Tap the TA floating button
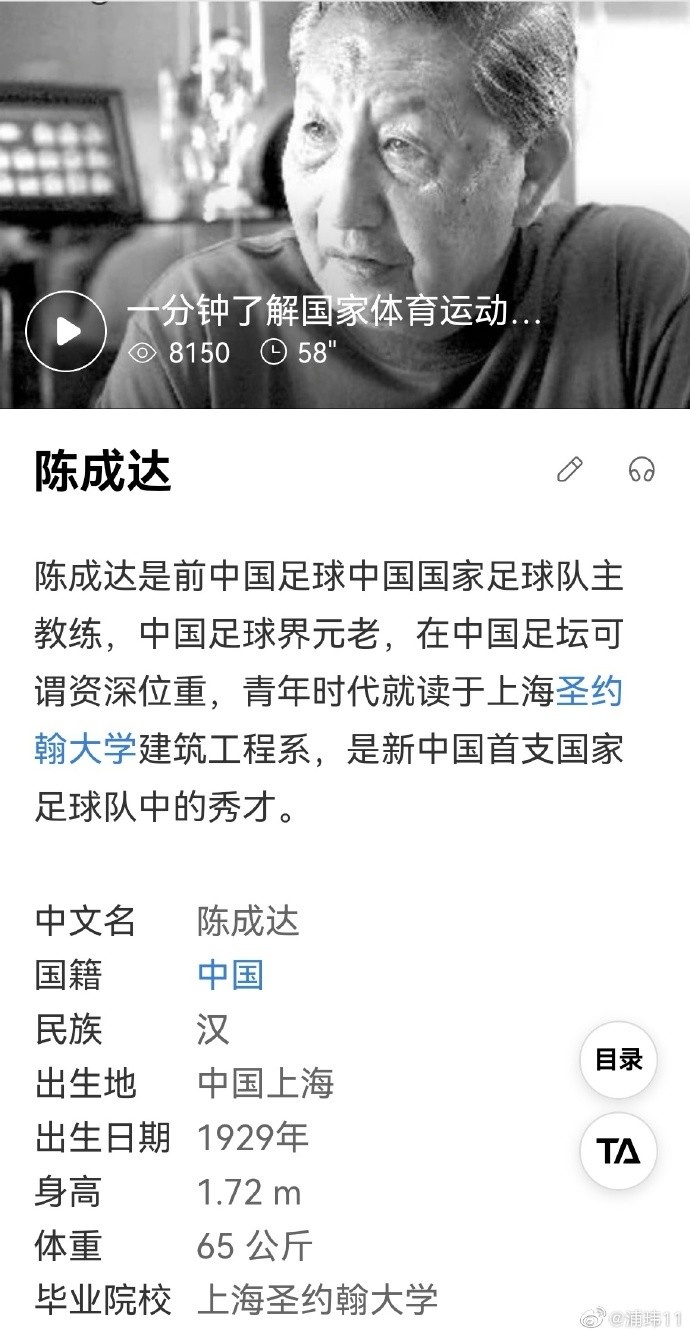 (x=618, y=1151)
